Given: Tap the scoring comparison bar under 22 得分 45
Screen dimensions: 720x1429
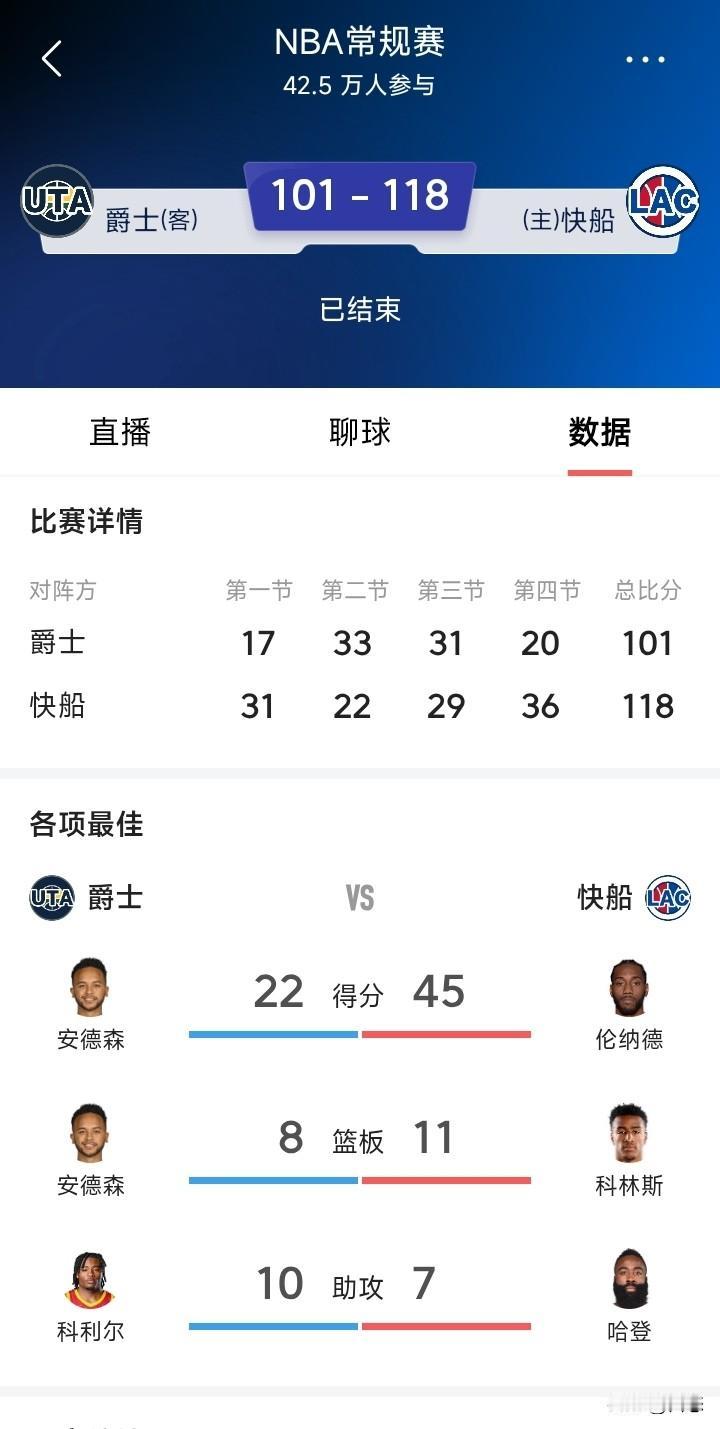Looking at the screenshot, I should click(360, 1032).
